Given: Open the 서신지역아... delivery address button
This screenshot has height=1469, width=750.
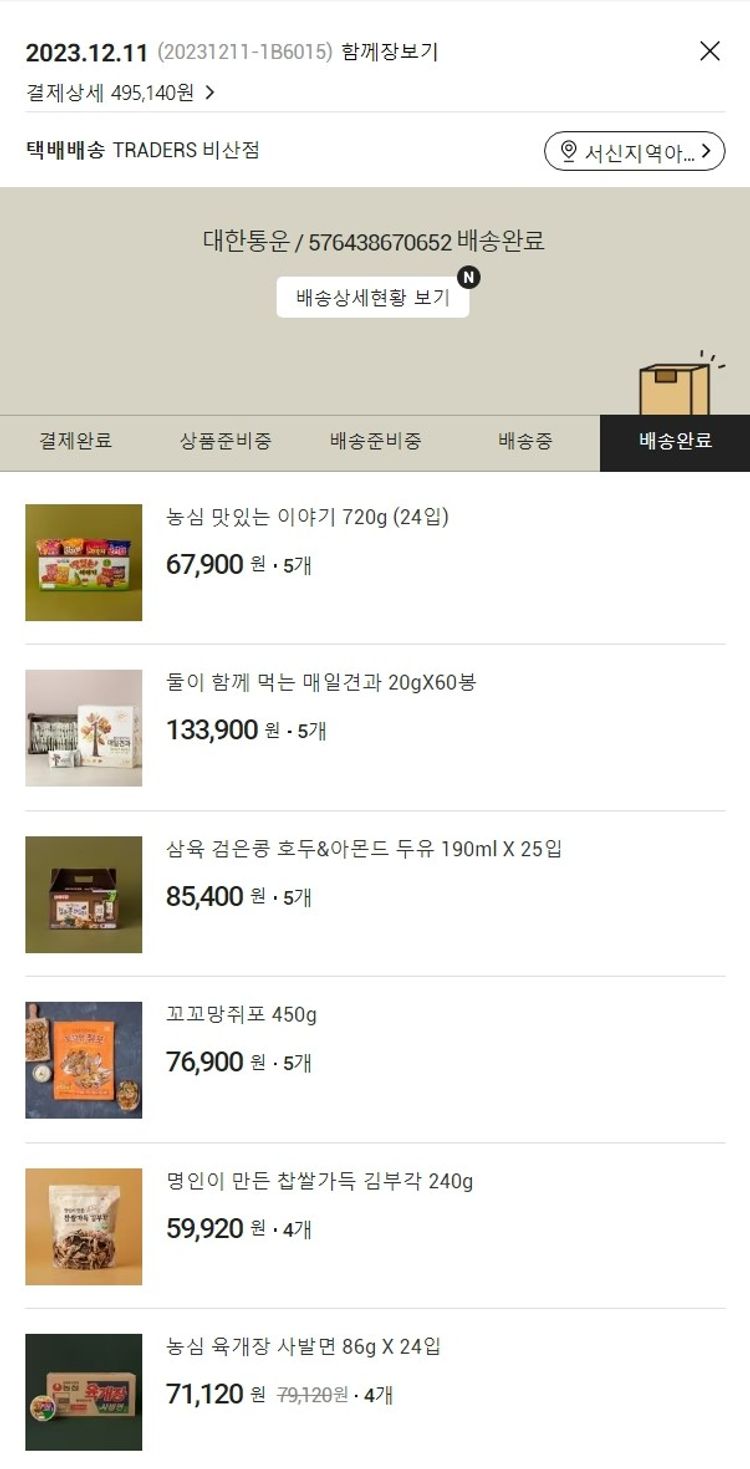Looking at the screenshot, I should pos(634,152).
